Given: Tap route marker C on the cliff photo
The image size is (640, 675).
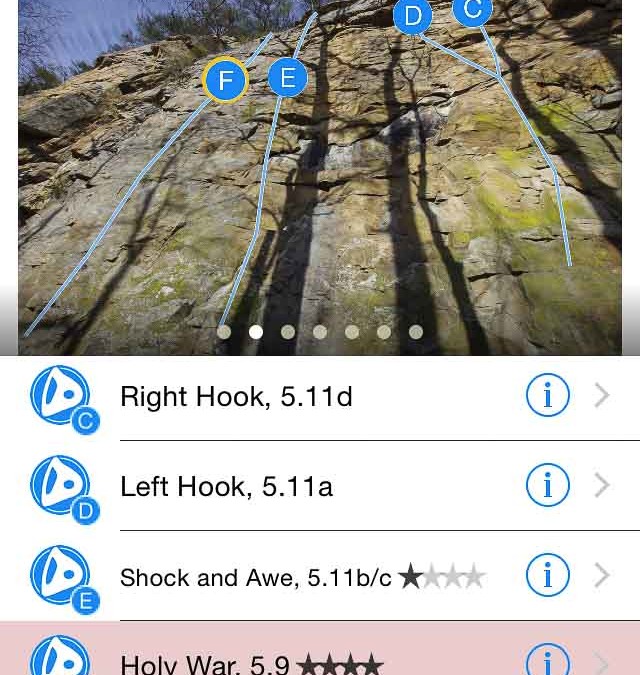Looking at the screenshot, I should tap(472, 10).
